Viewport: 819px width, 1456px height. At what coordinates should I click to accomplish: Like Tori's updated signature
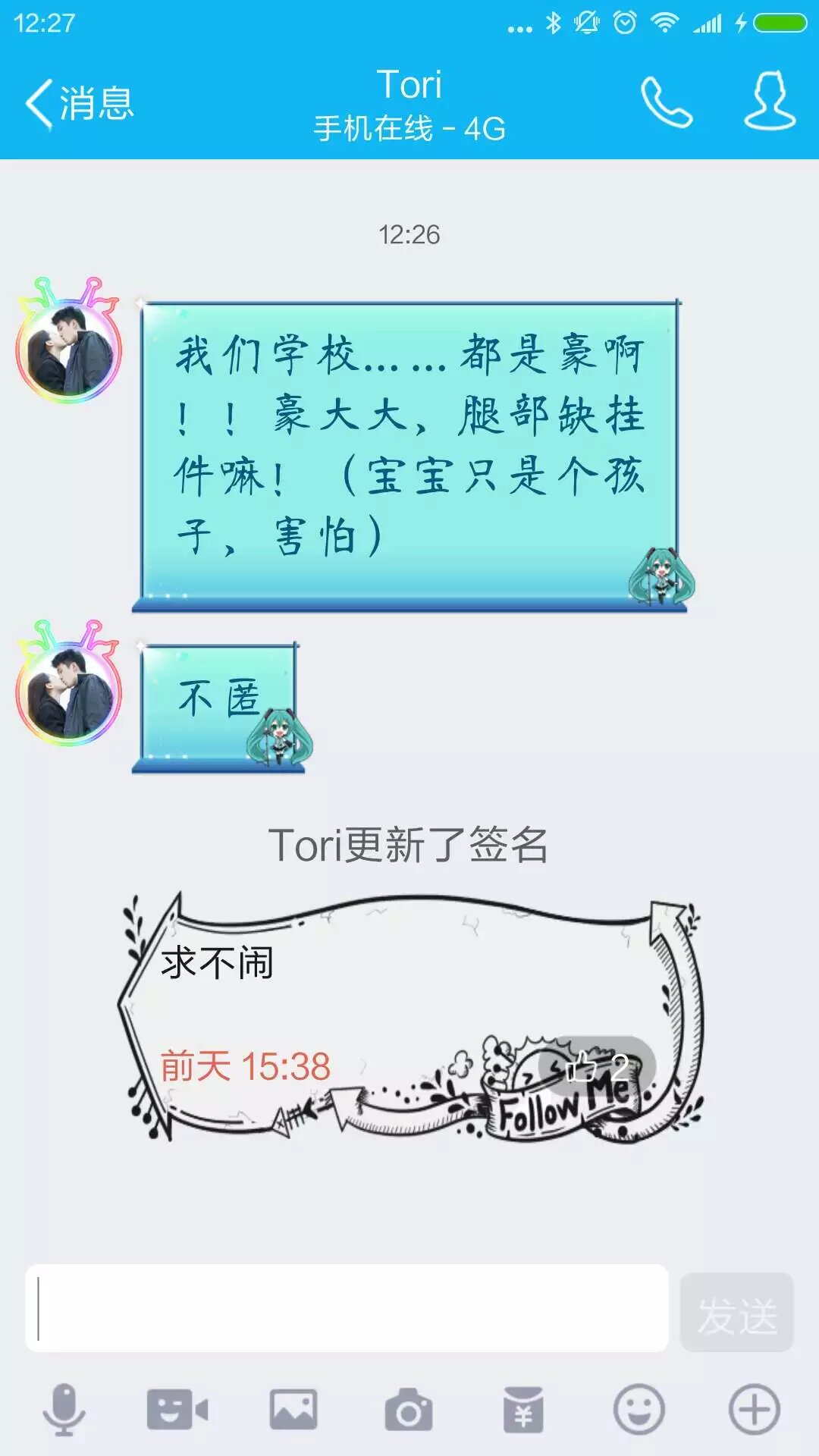(x=597, y=1068)
